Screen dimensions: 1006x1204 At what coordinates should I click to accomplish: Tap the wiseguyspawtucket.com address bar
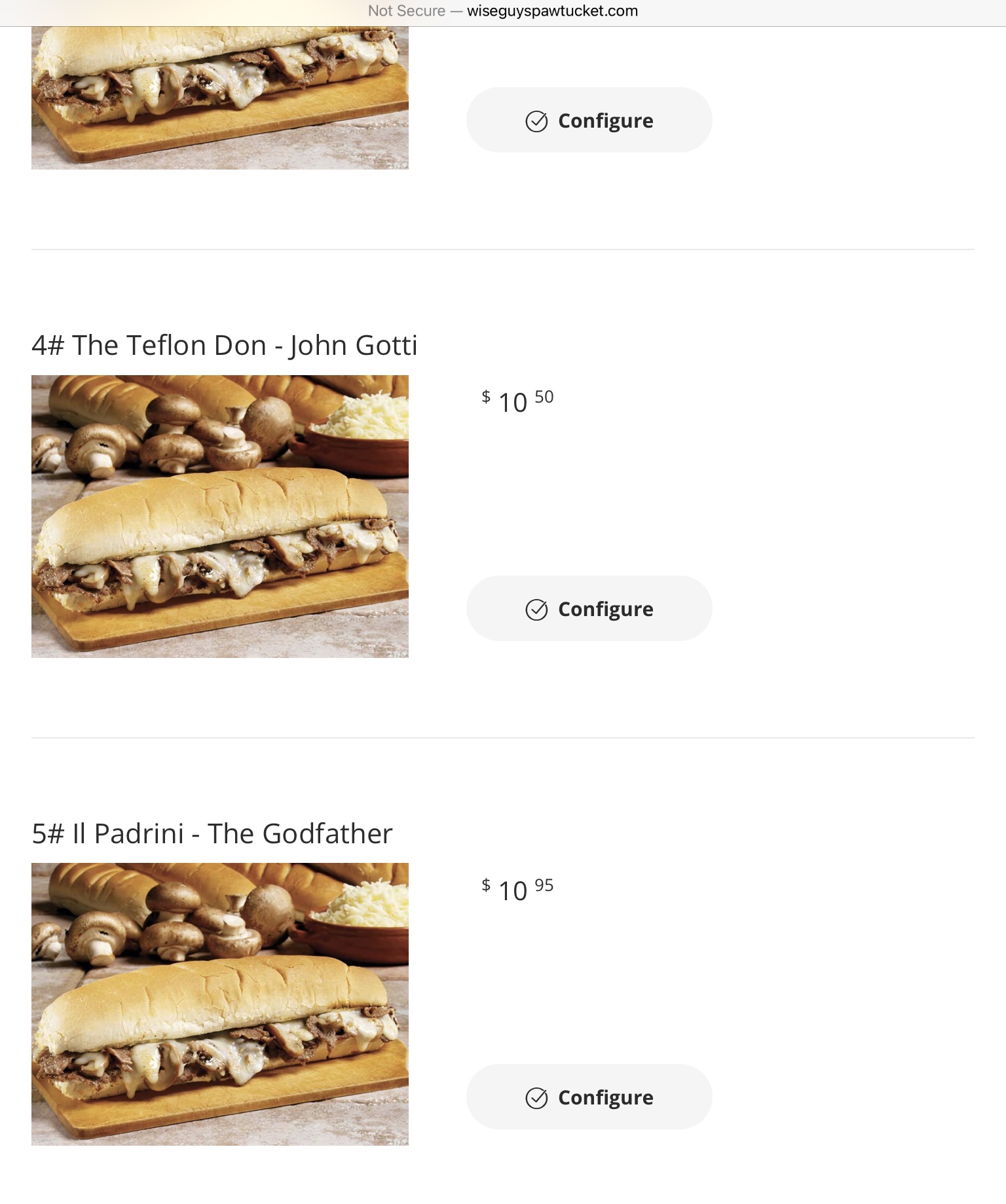(503, 11)
